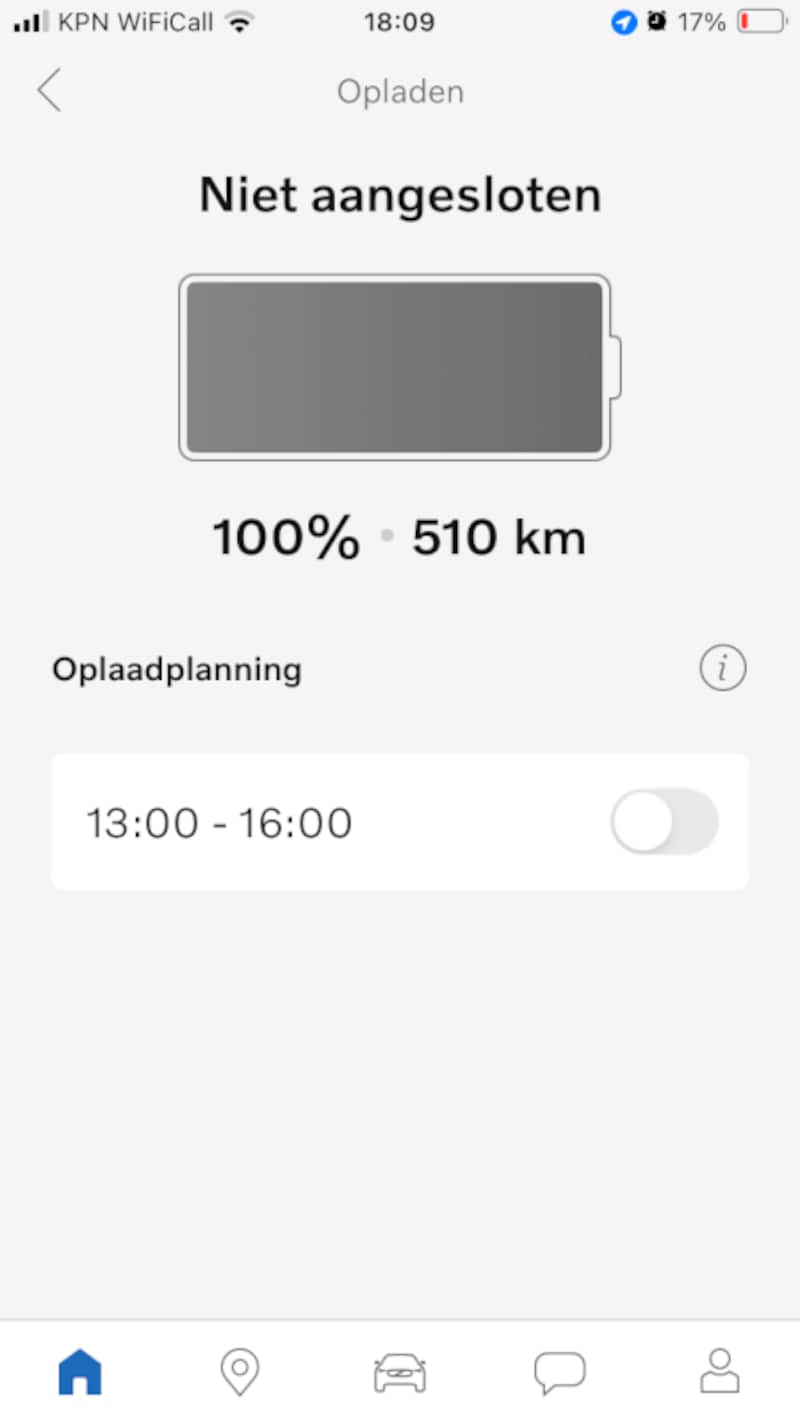The width and height of the screenshot is (800, 1425).
Task: Go back from the Opladen screen
Action: [49, 91]
